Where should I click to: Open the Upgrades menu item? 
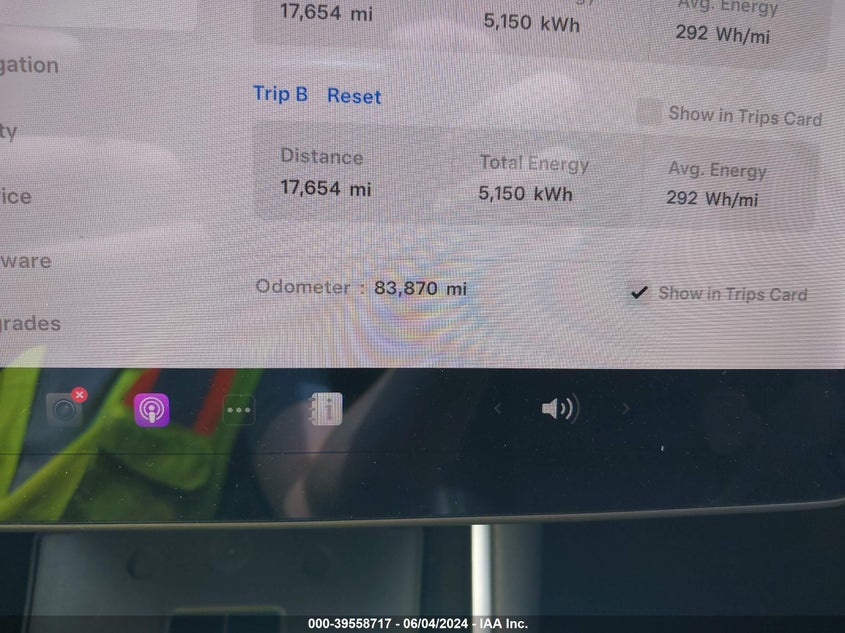tap(30, 324)
